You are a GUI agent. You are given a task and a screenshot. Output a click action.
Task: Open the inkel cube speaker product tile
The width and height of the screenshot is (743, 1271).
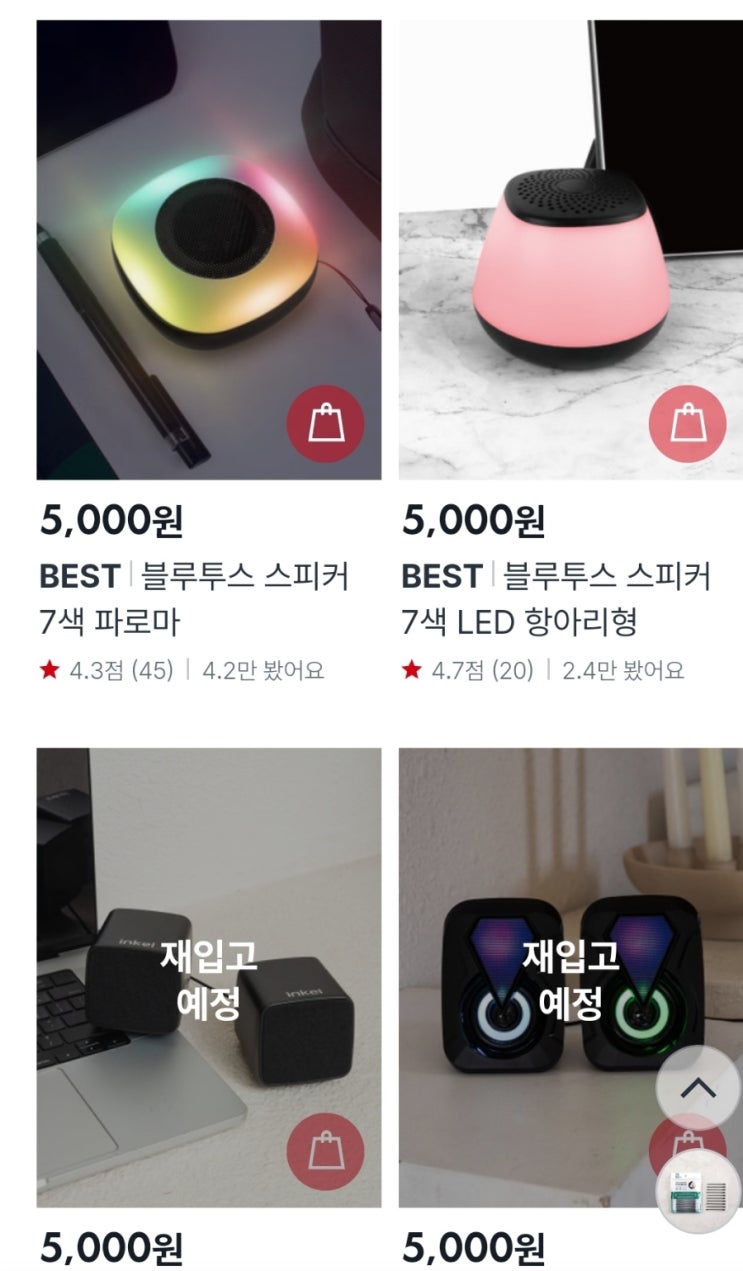tap(208, 977)
